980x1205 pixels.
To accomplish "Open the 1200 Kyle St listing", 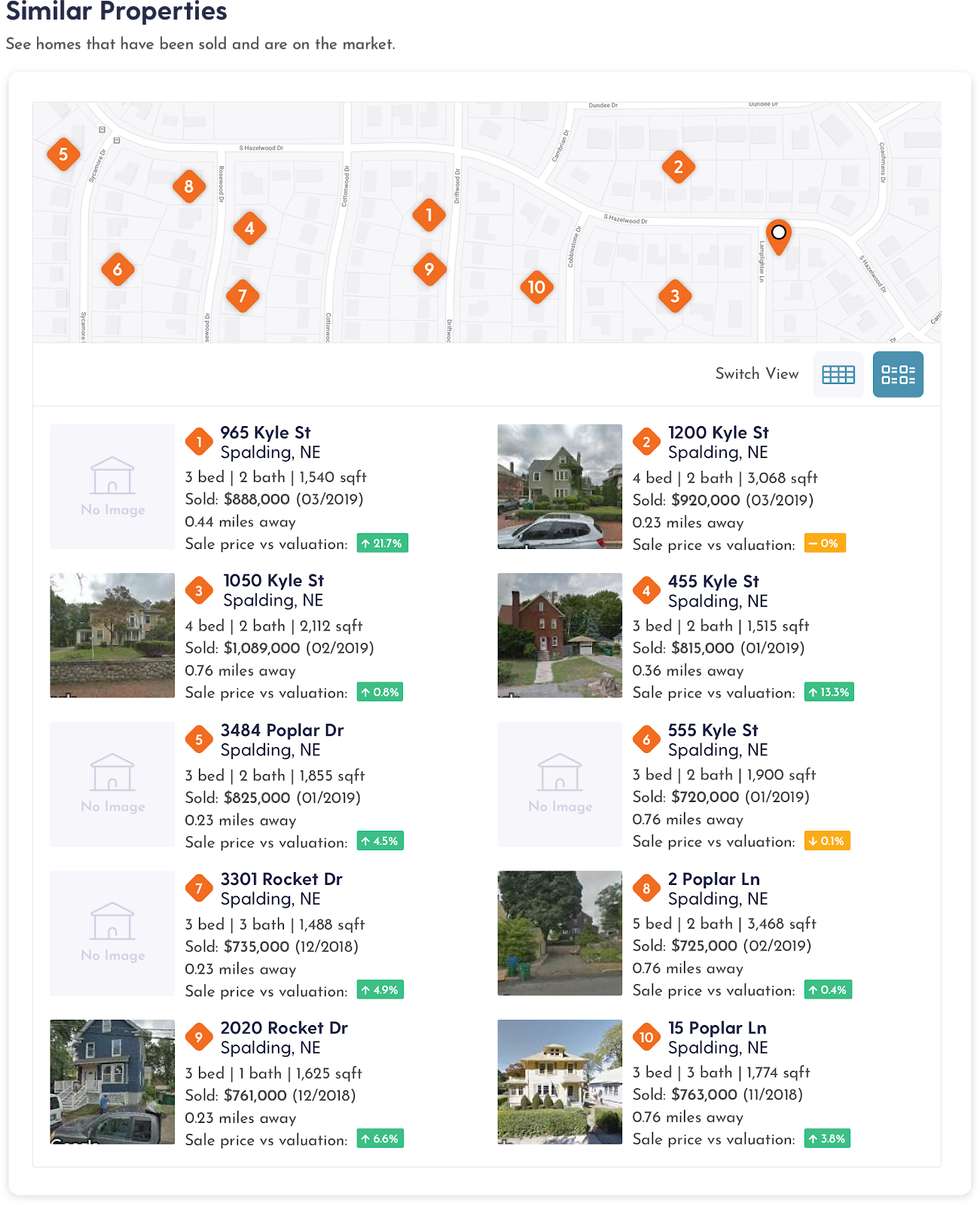I will coord(718,433).
